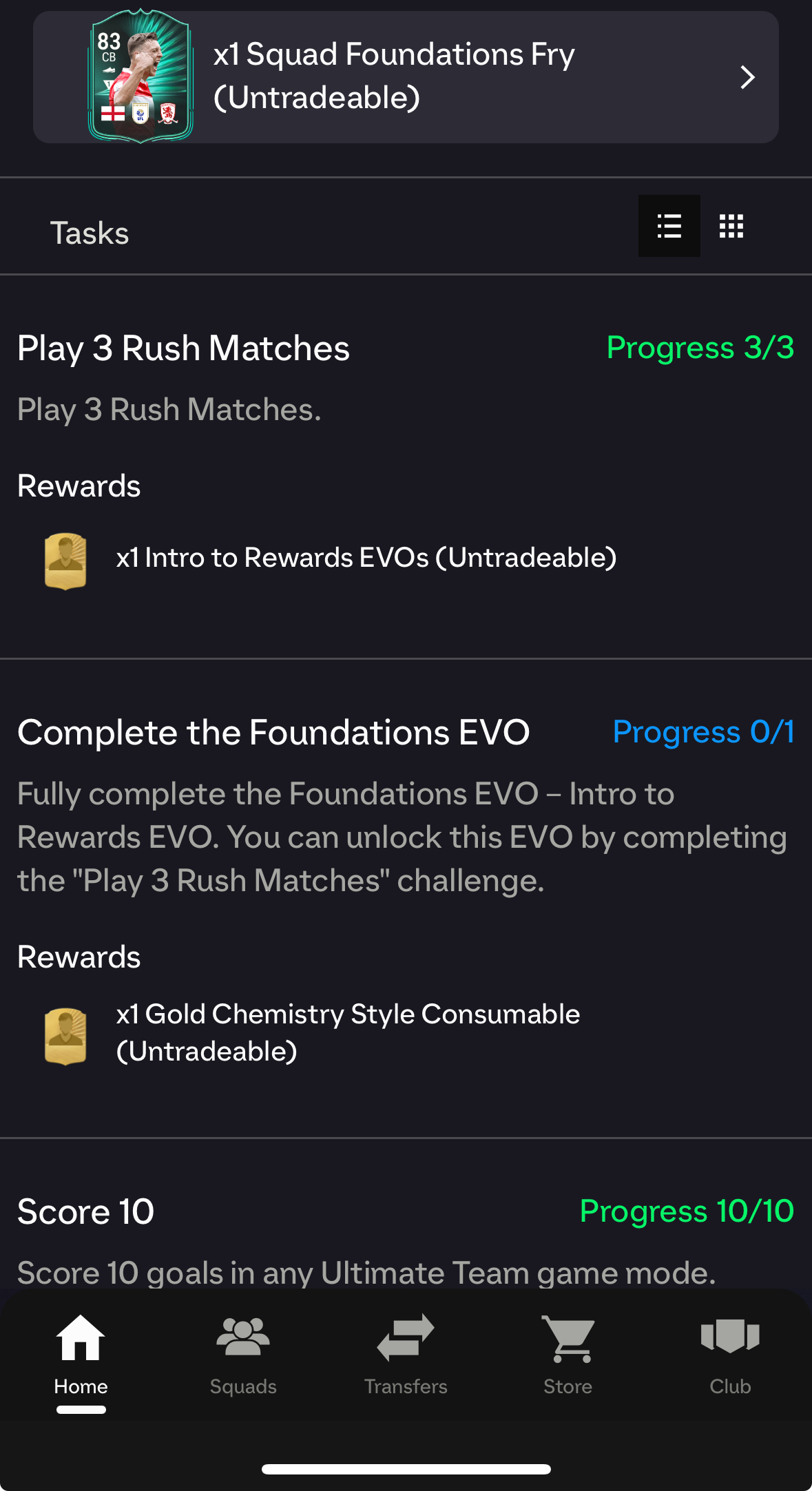Open the Squad Foundations Fry reward card
Image resolution: width=812 pixels, height=1491 pixels.
click(x=406, y=77)
